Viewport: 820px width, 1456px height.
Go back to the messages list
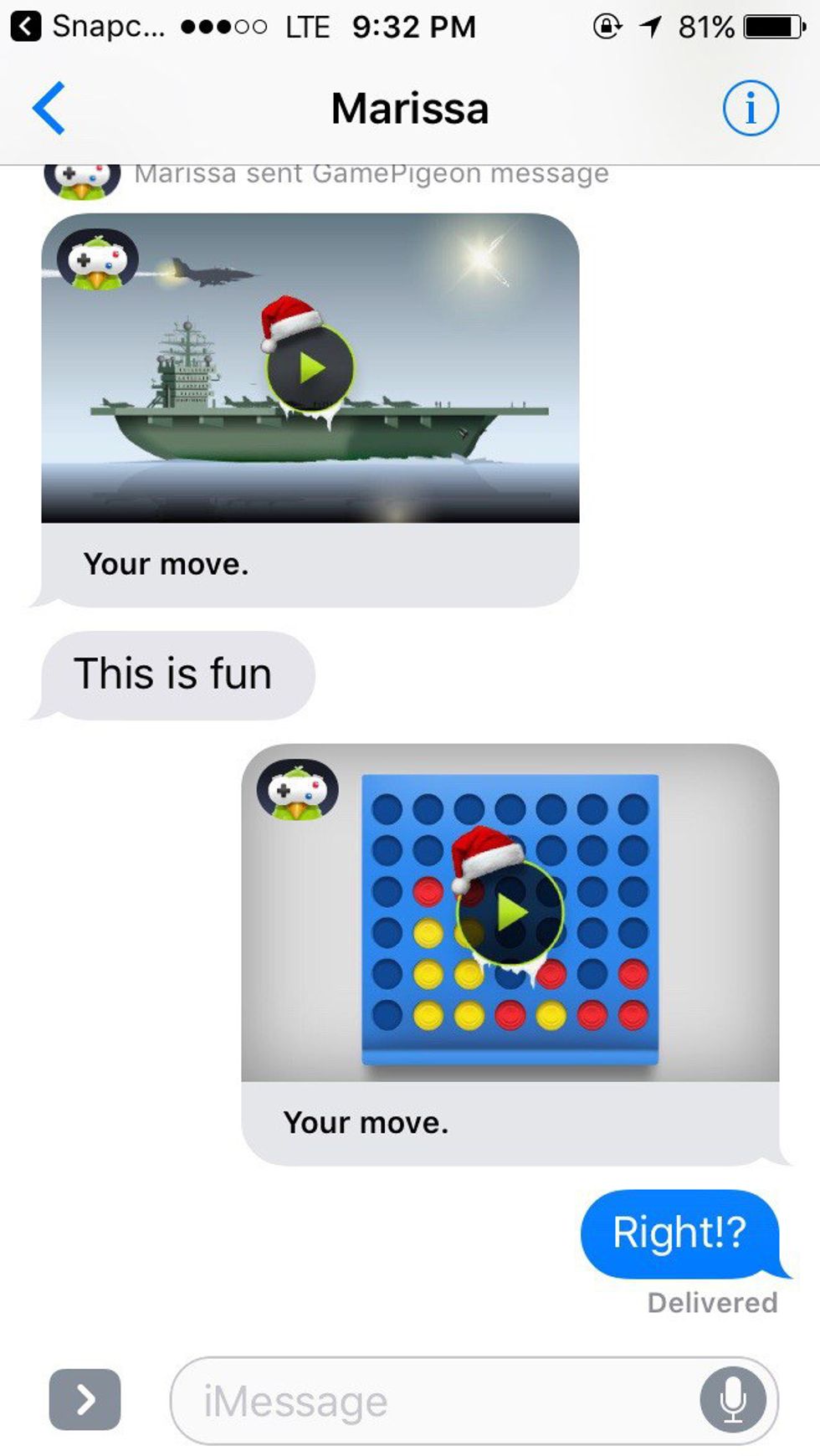49,108
